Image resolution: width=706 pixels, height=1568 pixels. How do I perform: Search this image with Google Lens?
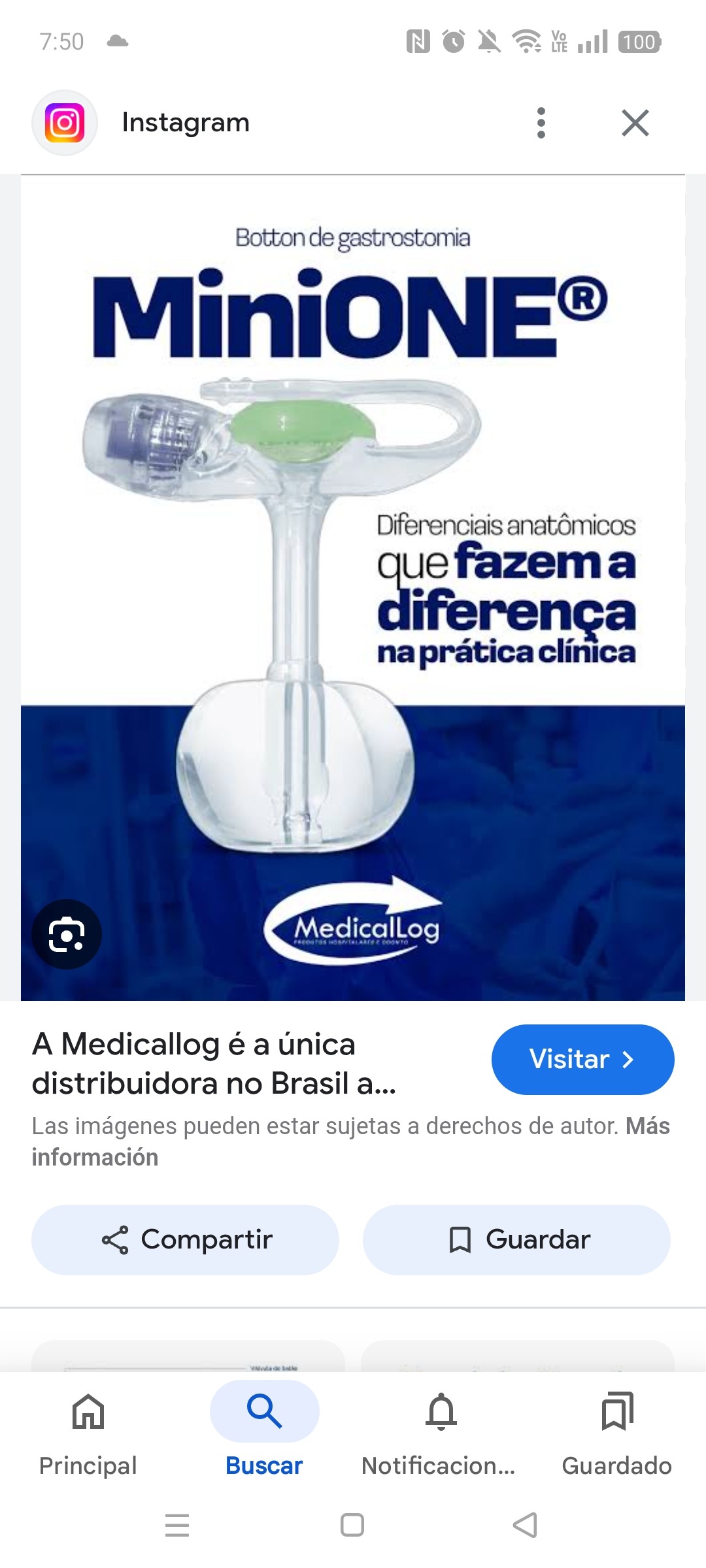pos(67,934)
